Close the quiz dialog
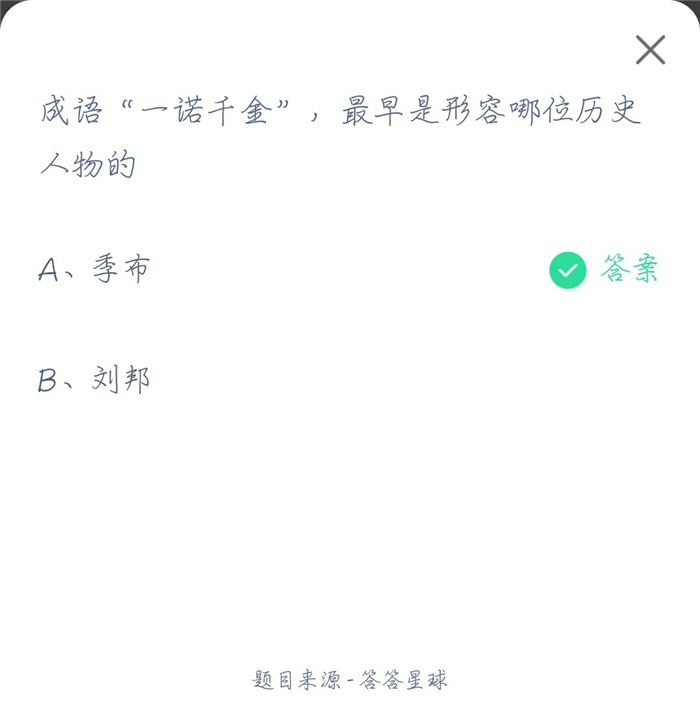700x727 pixels. click(x=650, y=50)
